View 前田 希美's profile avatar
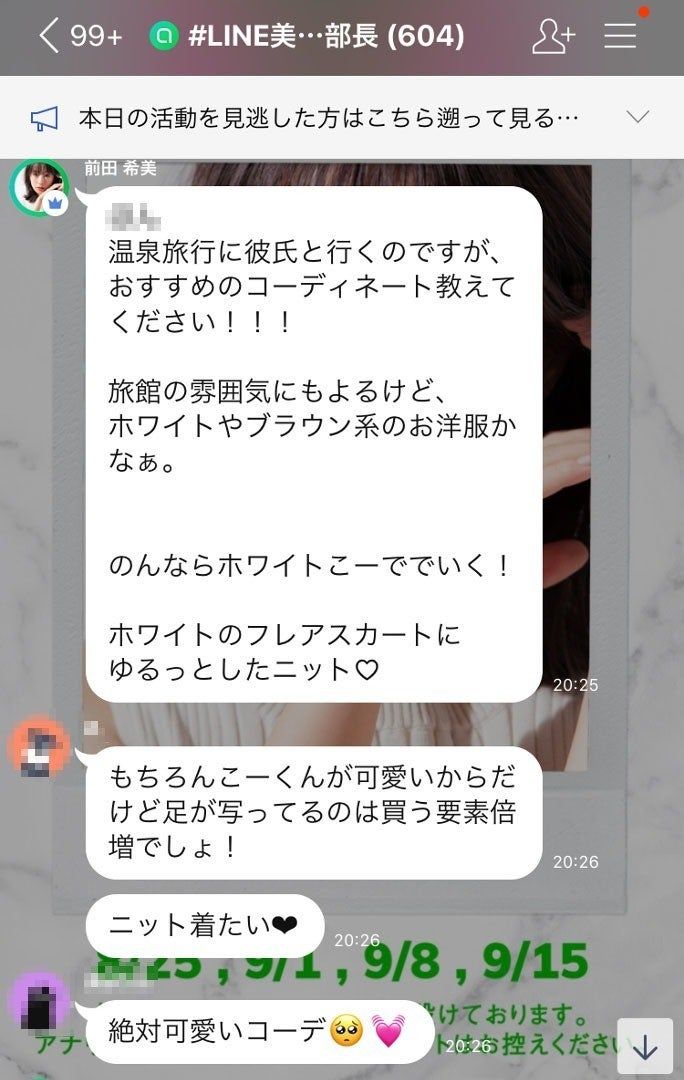The width and height of the screenshot is (684, 1080). tap(39, 186)
